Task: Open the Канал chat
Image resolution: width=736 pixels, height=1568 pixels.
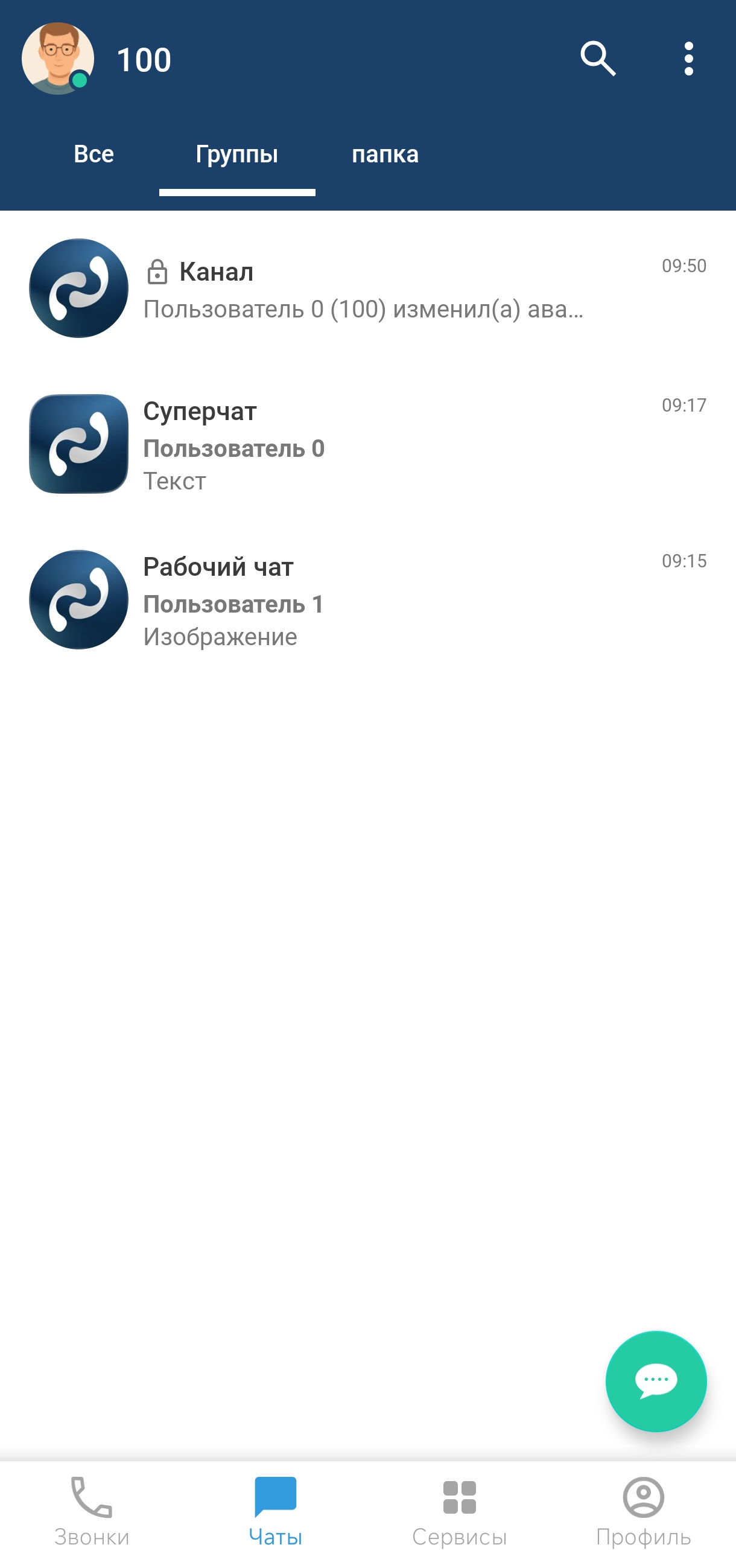Action: tap(365, 288)
